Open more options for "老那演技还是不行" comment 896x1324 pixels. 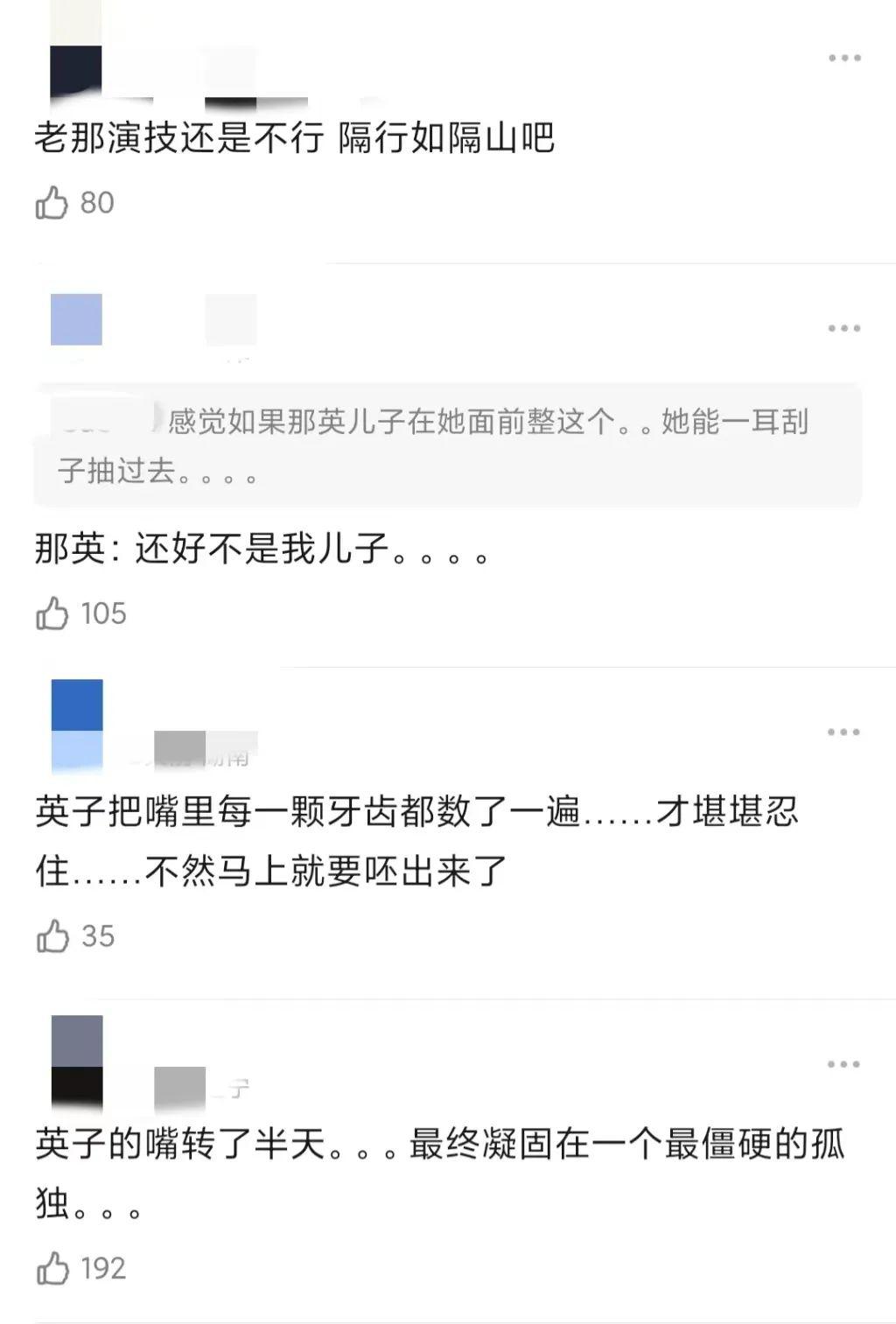point(844,59)
